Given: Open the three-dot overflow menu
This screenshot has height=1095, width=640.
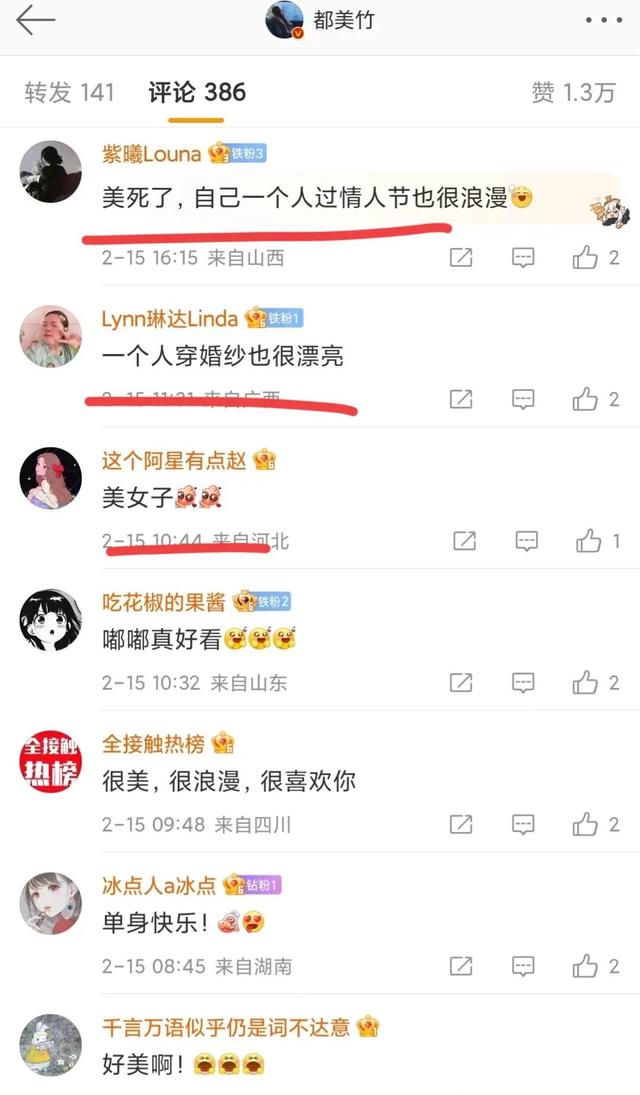Looking at the screenshot, I should pyautogui.click(x=603, y=20).
